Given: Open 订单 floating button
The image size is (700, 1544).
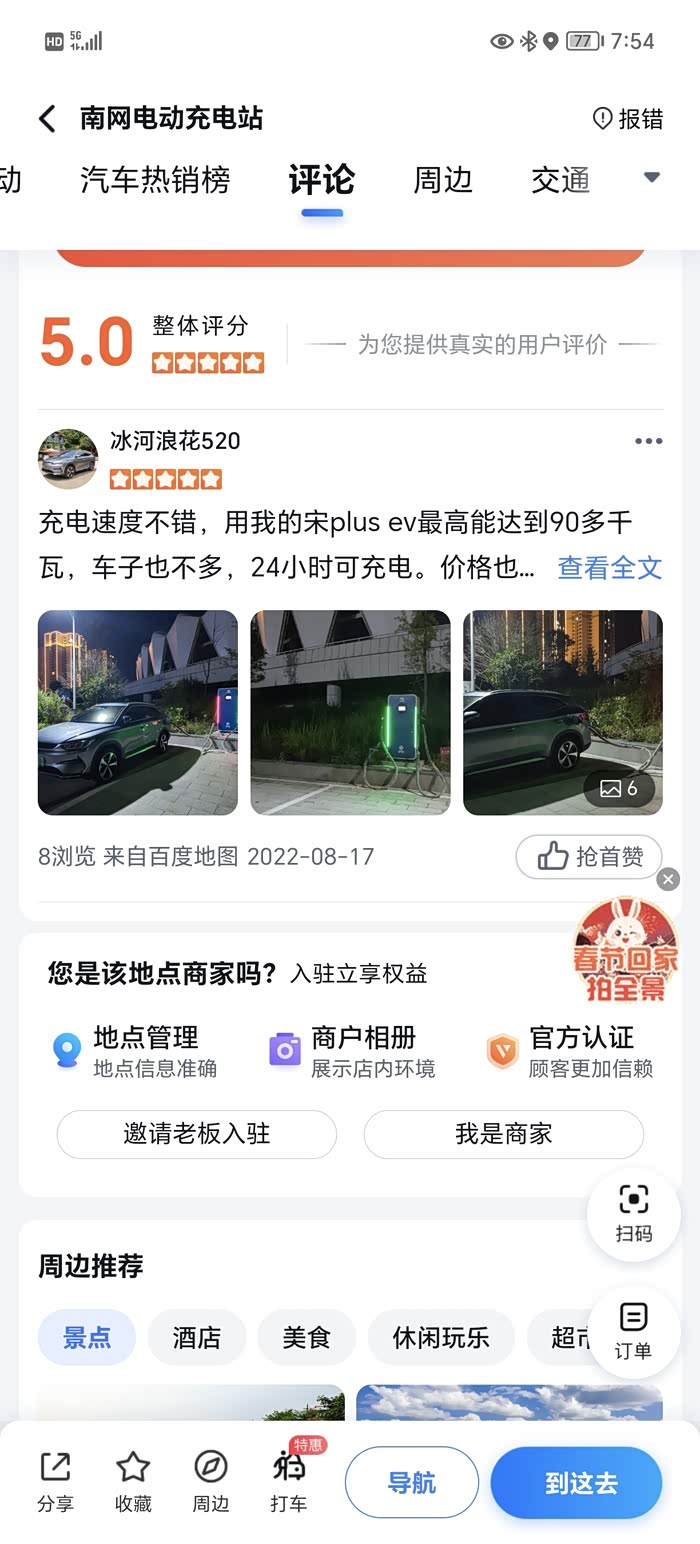Looking at the screenshot, I should point(633,1329).
